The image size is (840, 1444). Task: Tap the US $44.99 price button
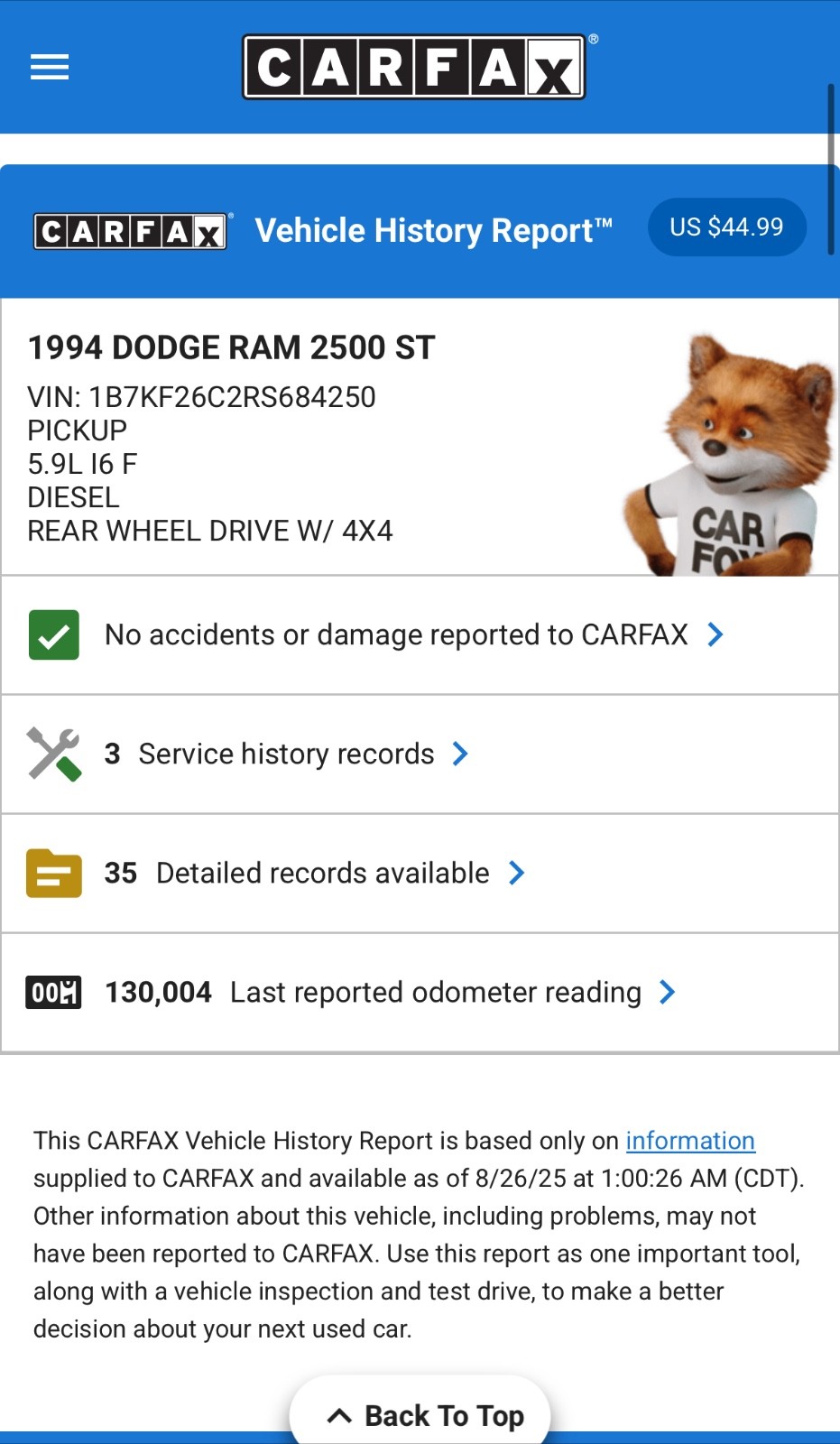pos(726,227)
